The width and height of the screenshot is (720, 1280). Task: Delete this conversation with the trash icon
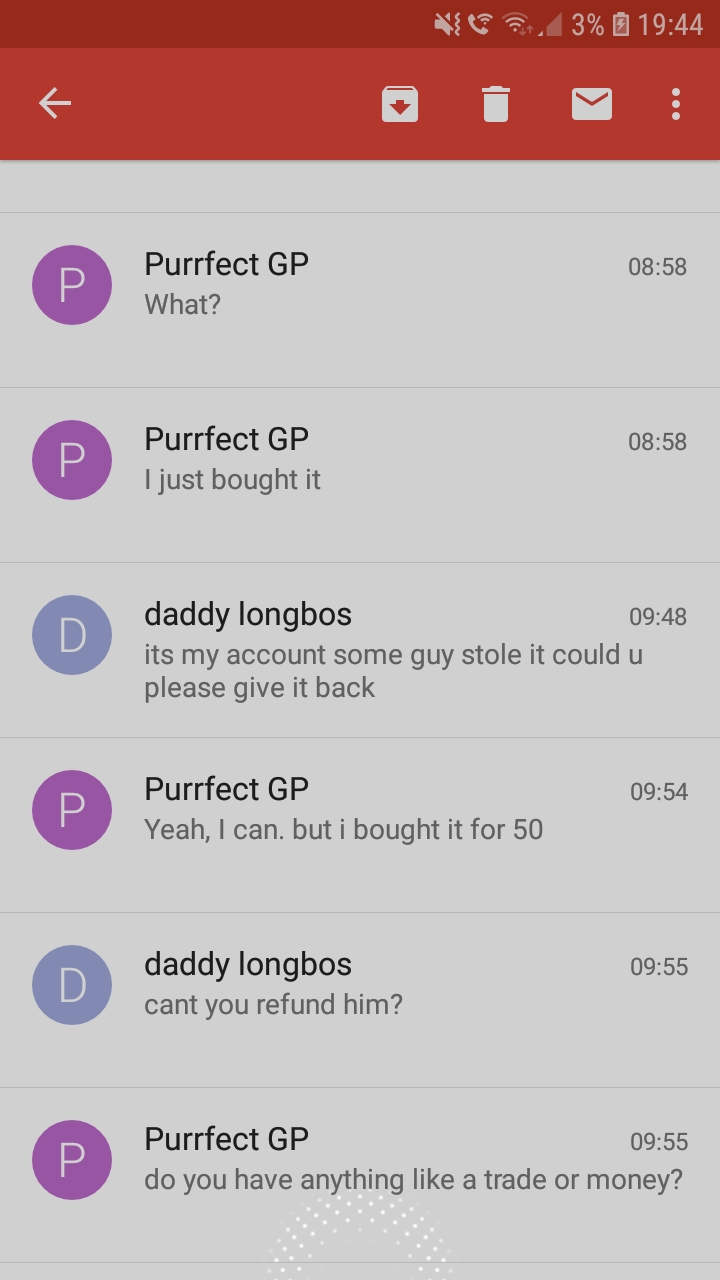click(496, 104)
